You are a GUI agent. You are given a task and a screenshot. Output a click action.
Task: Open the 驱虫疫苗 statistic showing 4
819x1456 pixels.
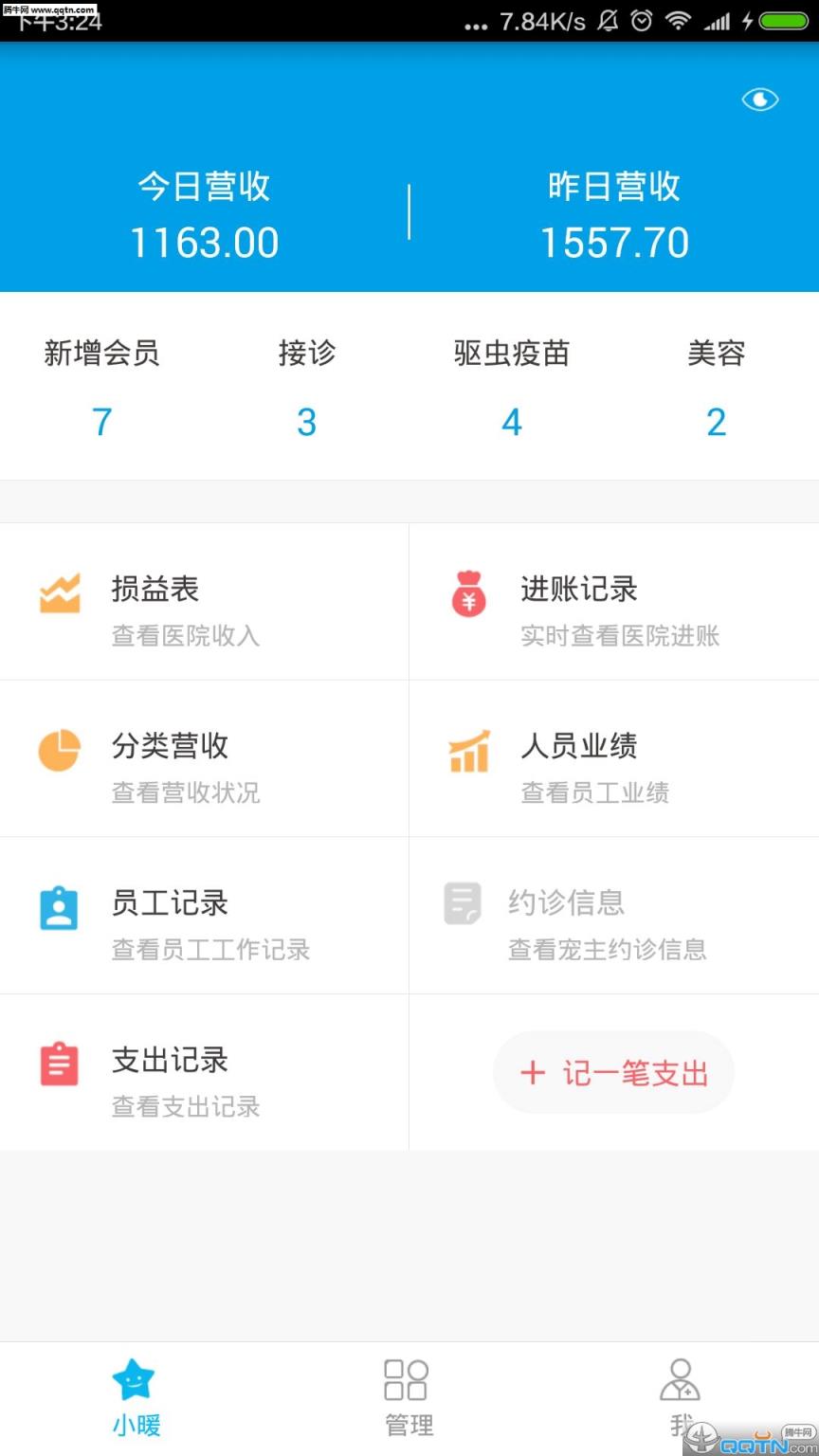[512, 423]
